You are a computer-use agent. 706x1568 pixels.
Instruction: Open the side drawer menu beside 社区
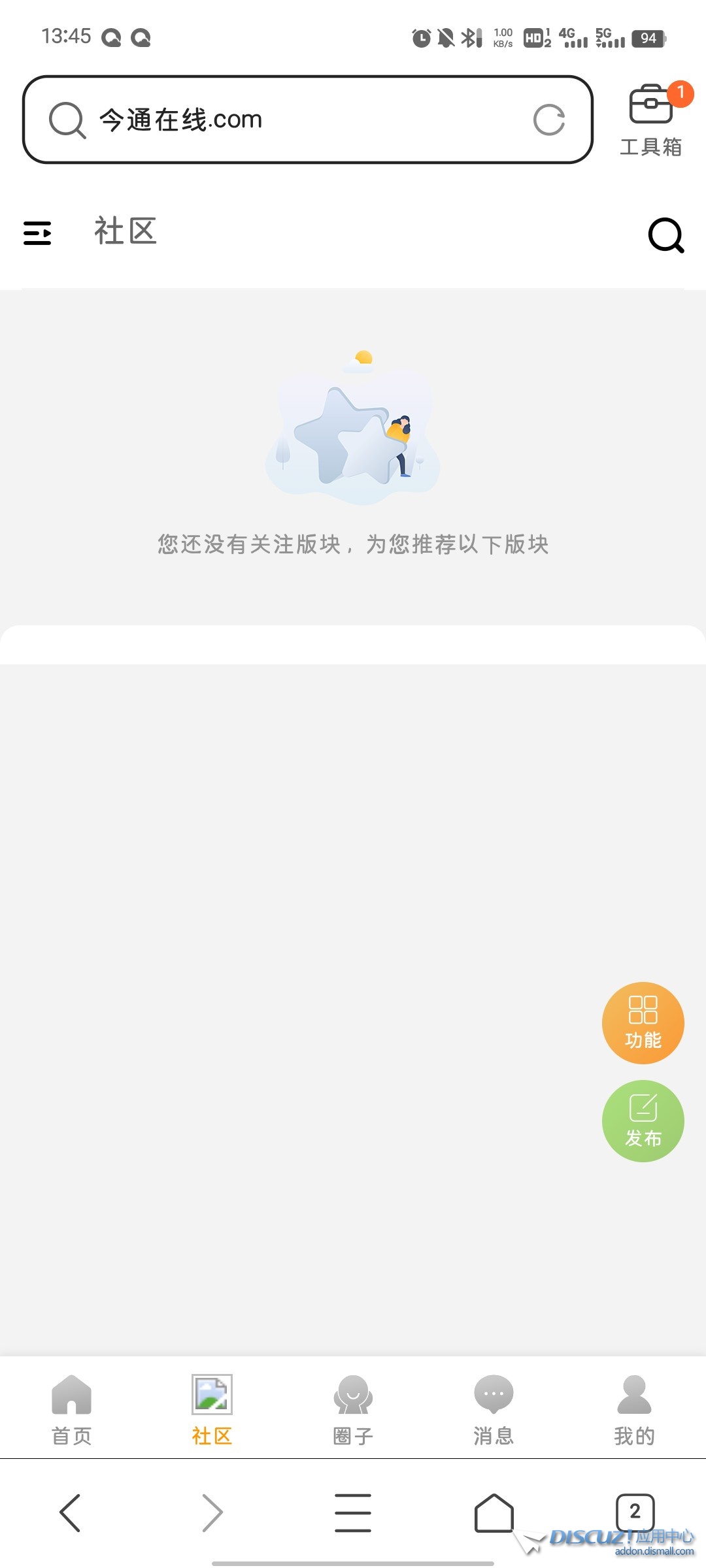tap(37, 233)
